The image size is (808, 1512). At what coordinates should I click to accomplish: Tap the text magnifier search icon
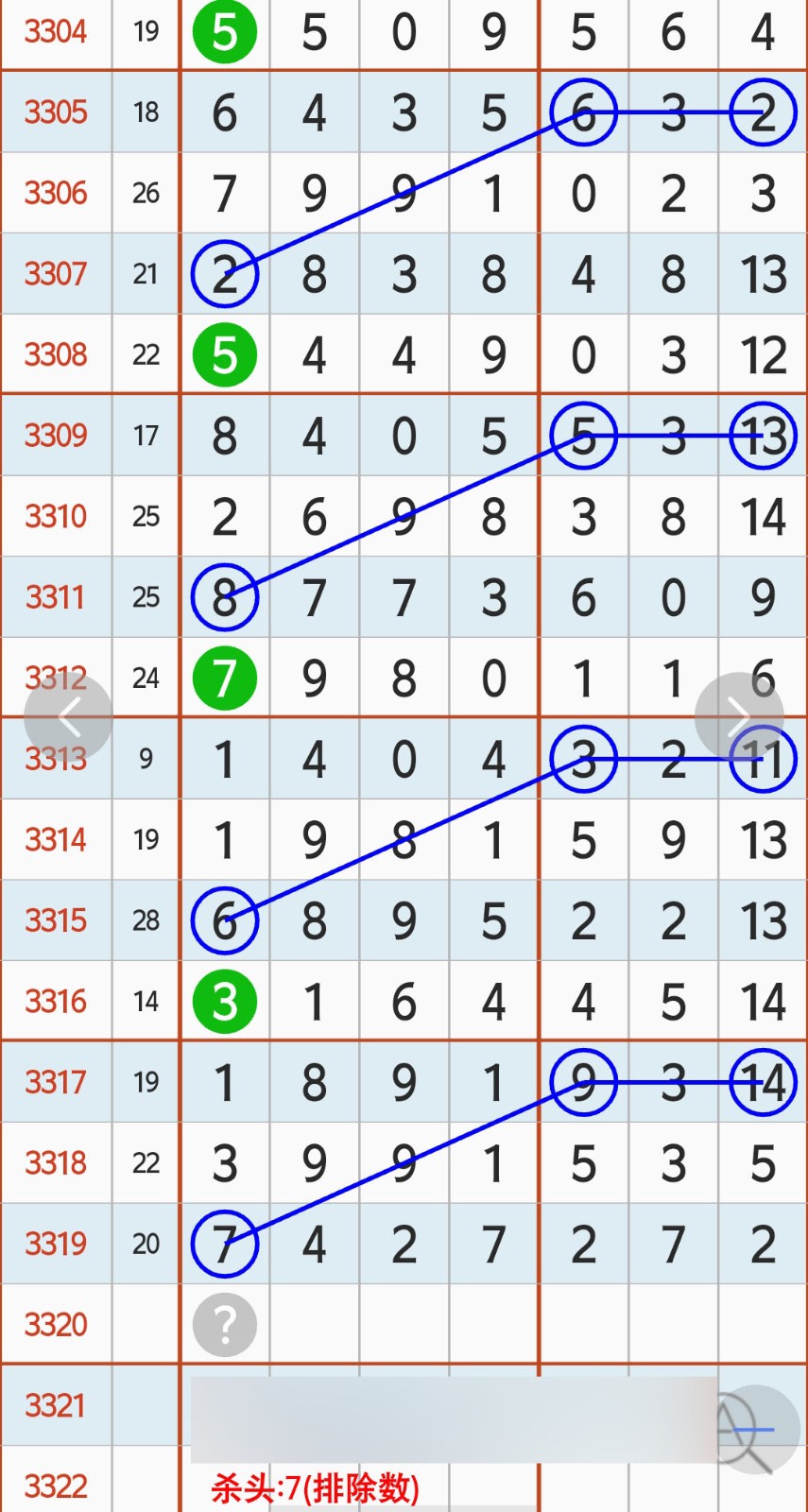click(752, 1430)
